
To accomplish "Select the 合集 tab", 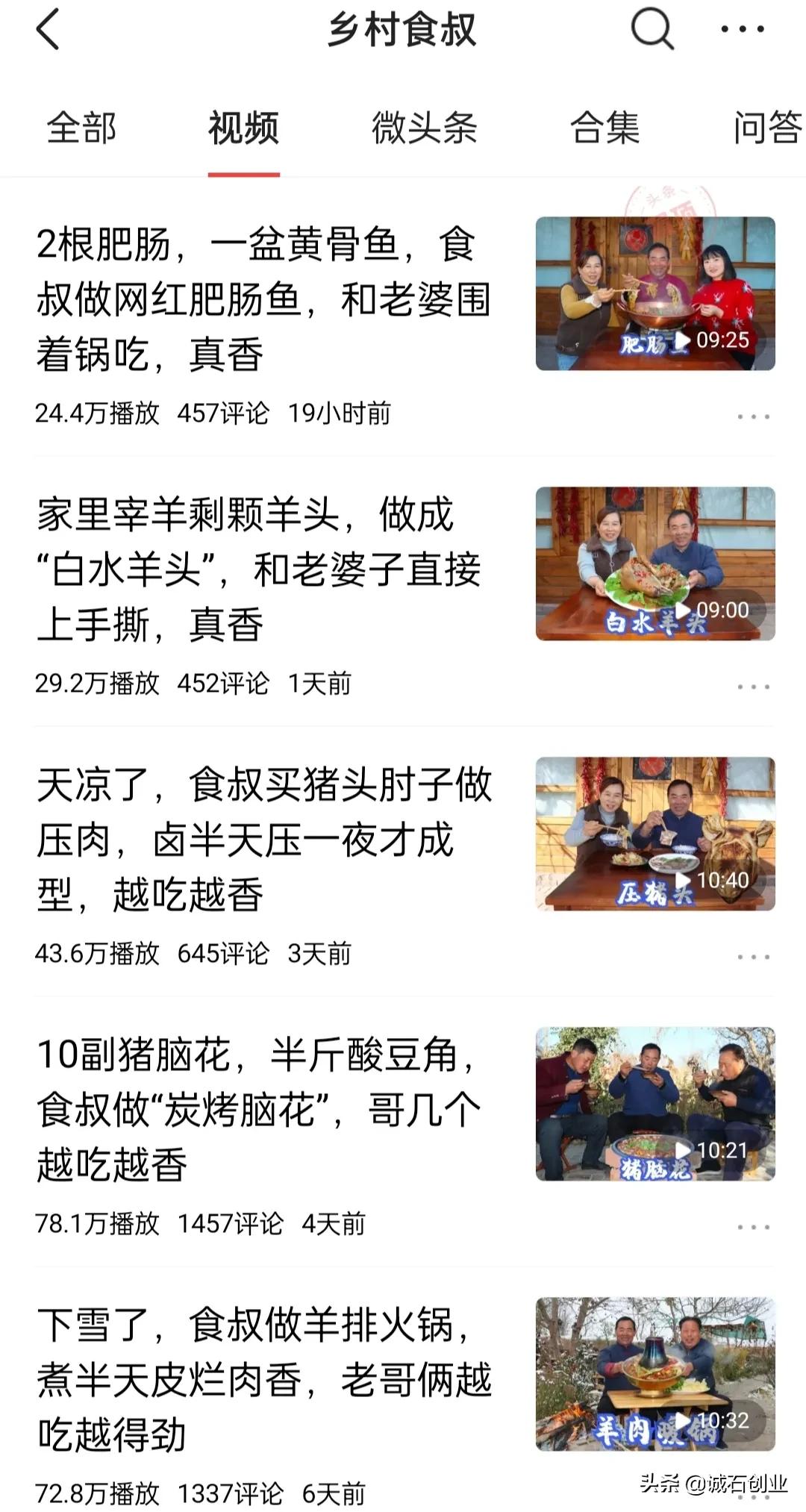I will pyautogui.click(x=606, y=128).
